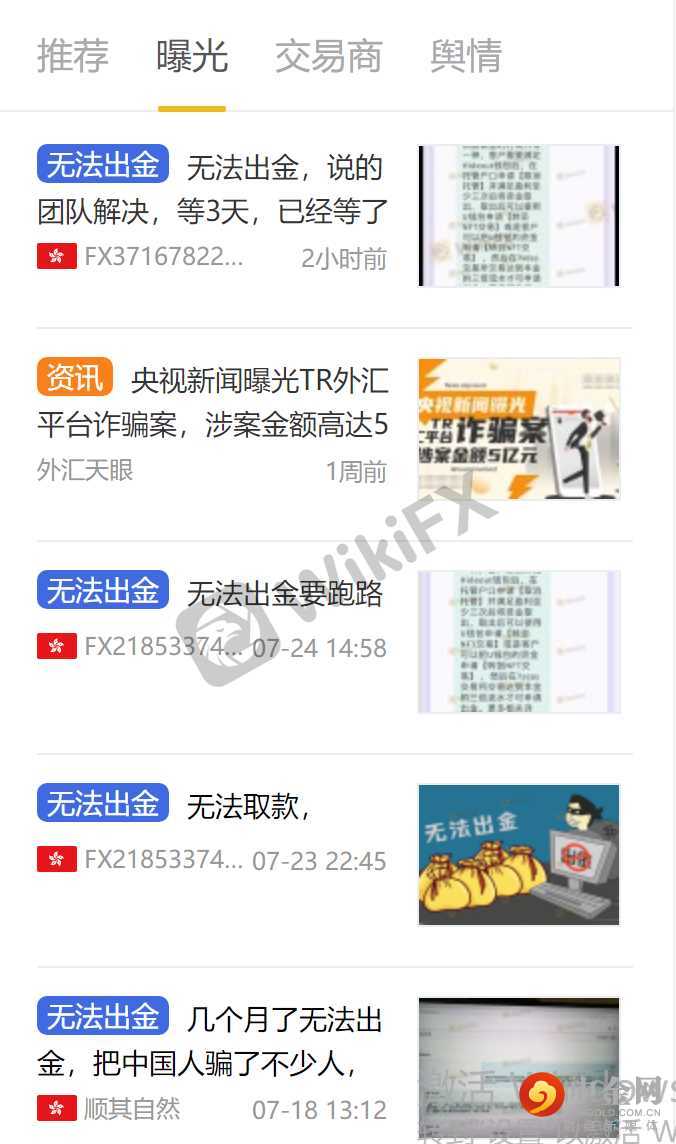This screenshot has width=676, height=1144.
Task: Select the 曝光 tab
Action: (192, 56)
